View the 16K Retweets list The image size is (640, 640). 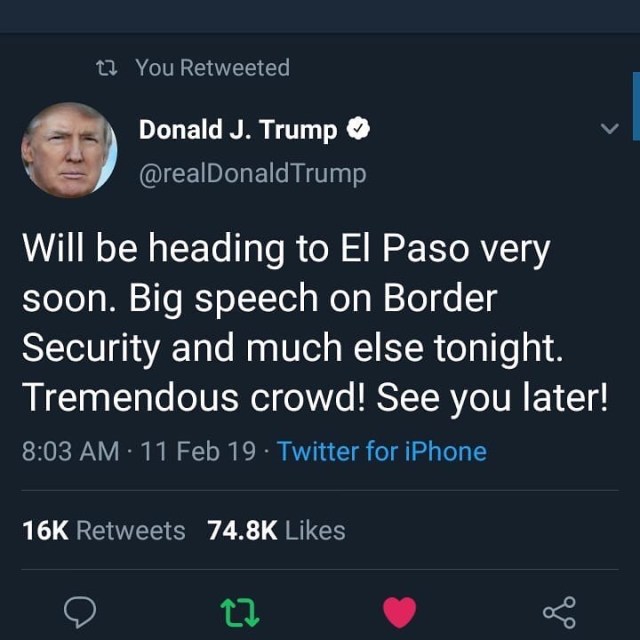104,530
